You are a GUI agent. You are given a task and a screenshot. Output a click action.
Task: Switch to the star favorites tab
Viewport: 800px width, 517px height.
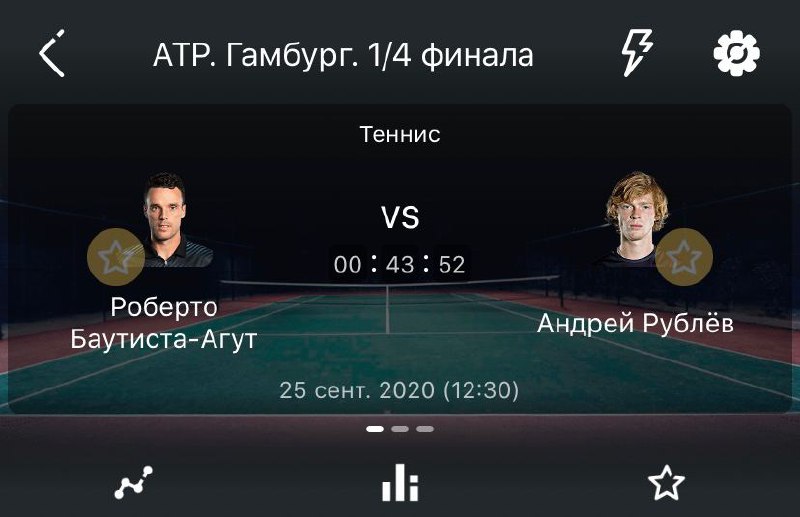click(666, 484)
